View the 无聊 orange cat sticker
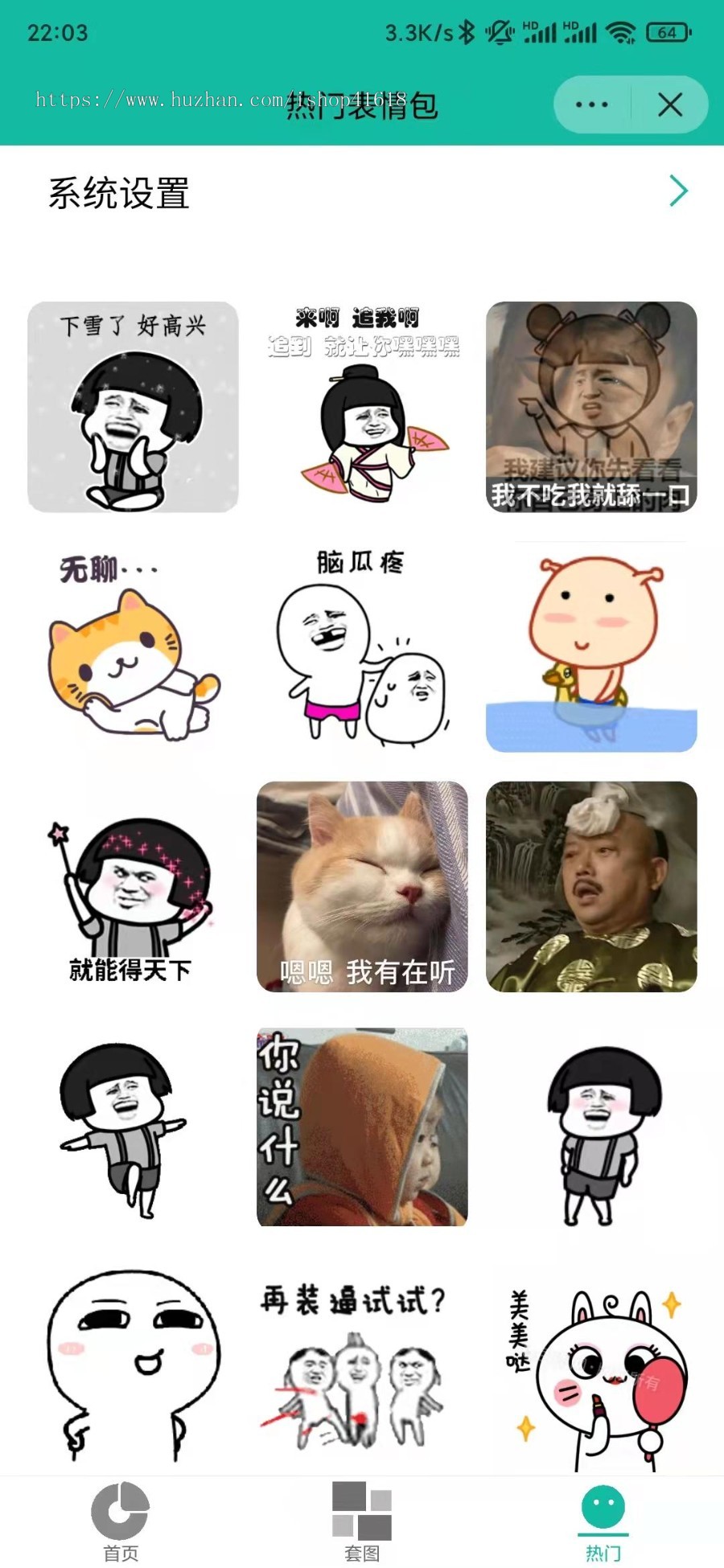Viewport: 724px width, 1568px height. coord(133,647)
